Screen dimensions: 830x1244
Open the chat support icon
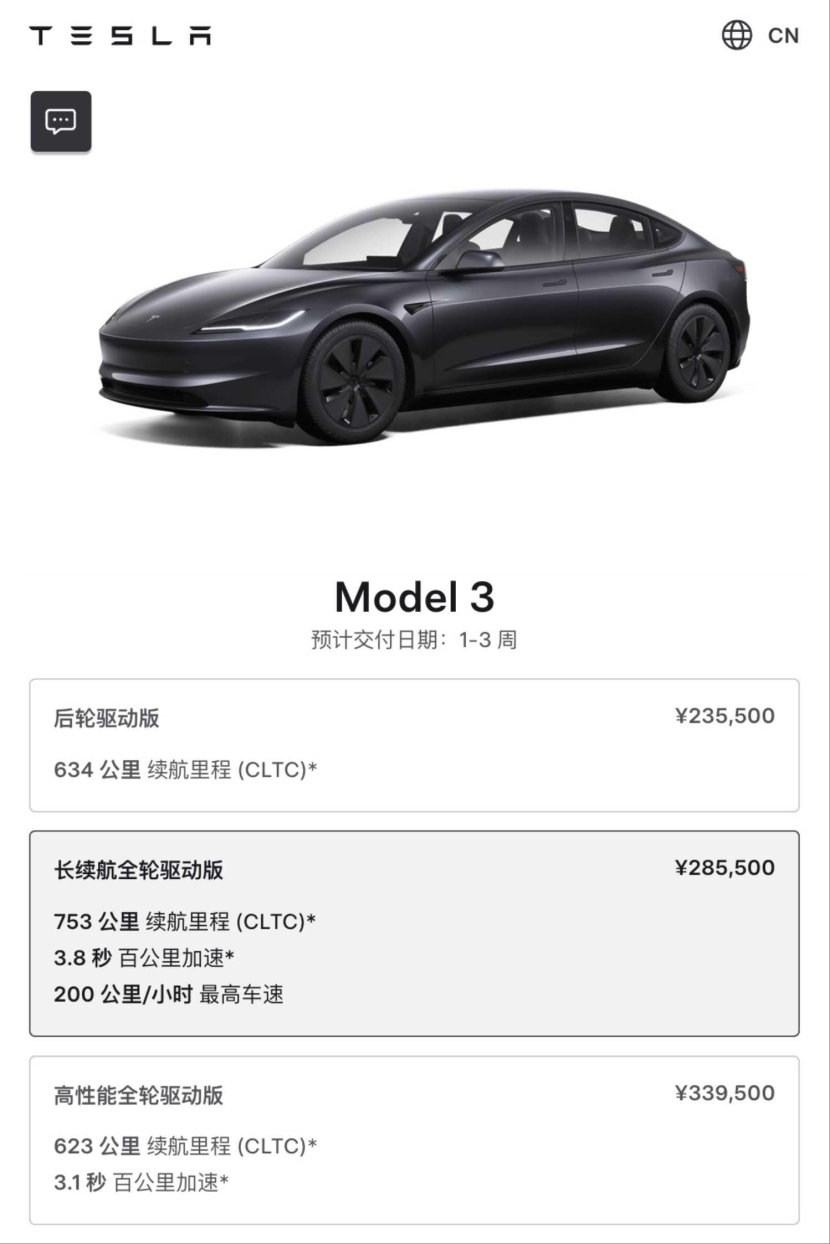[61, 122]
